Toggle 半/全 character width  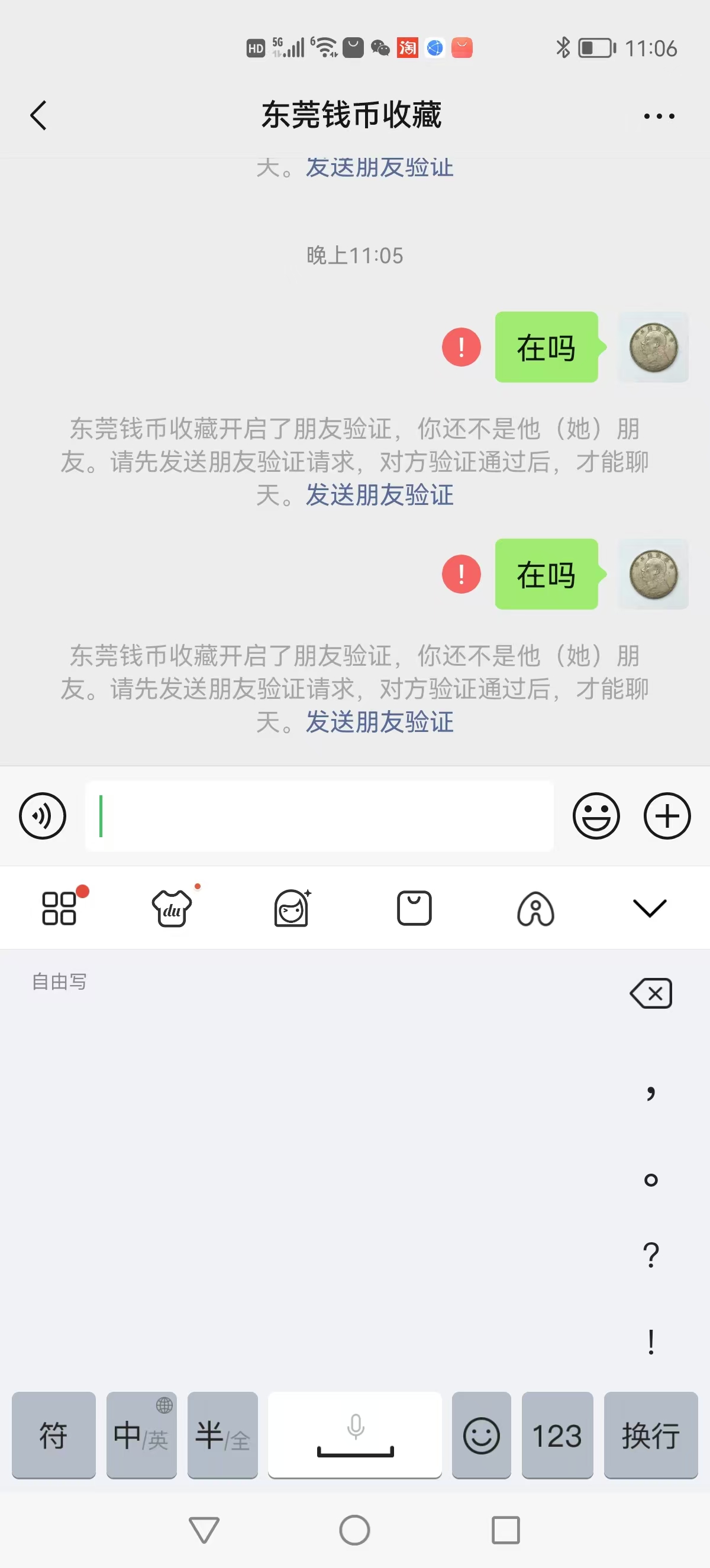[x=222, y=1436]
